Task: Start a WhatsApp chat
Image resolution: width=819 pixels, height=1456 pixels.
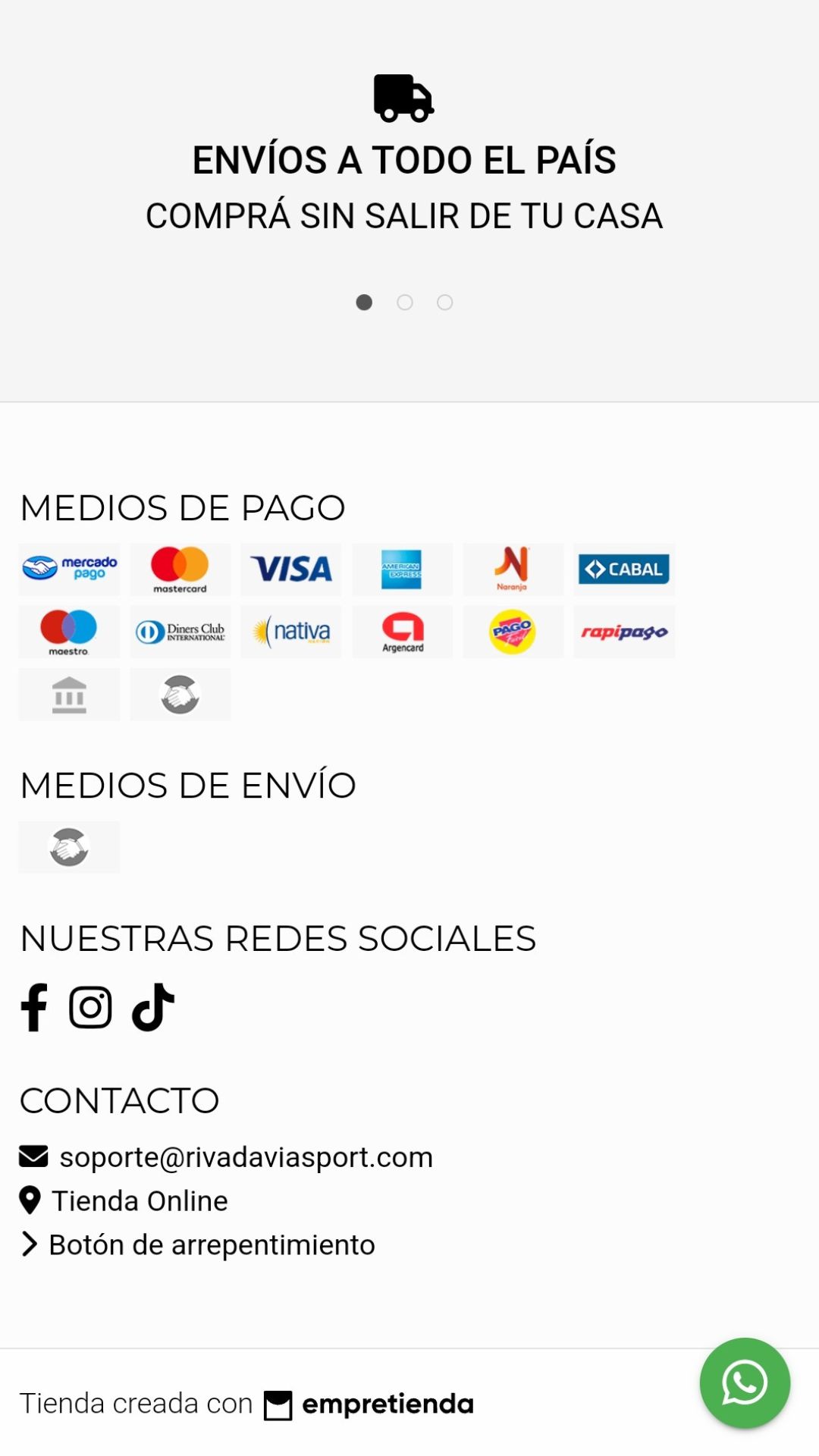Action: (x=745, y=1382)
